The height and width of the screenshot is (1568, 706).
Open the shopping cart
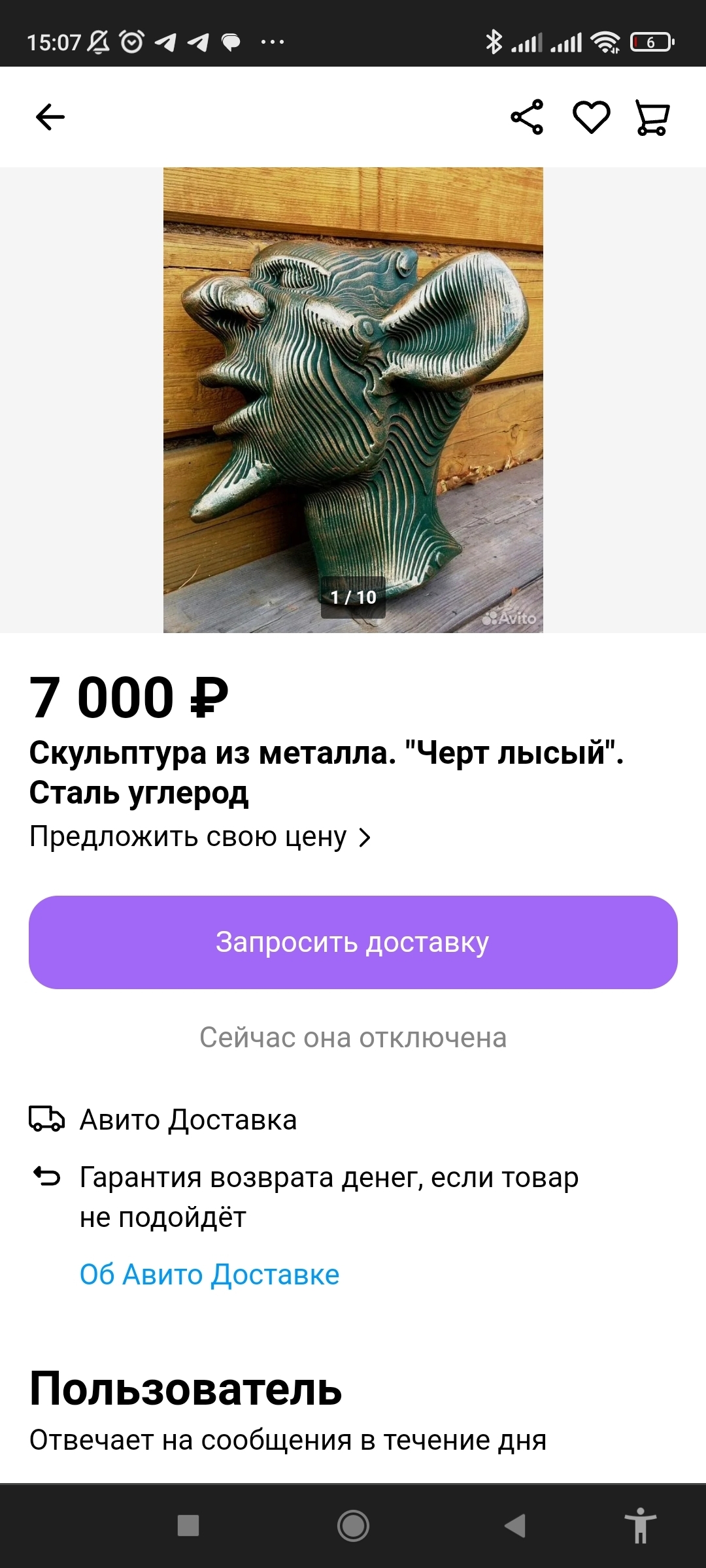click(652, 118)
